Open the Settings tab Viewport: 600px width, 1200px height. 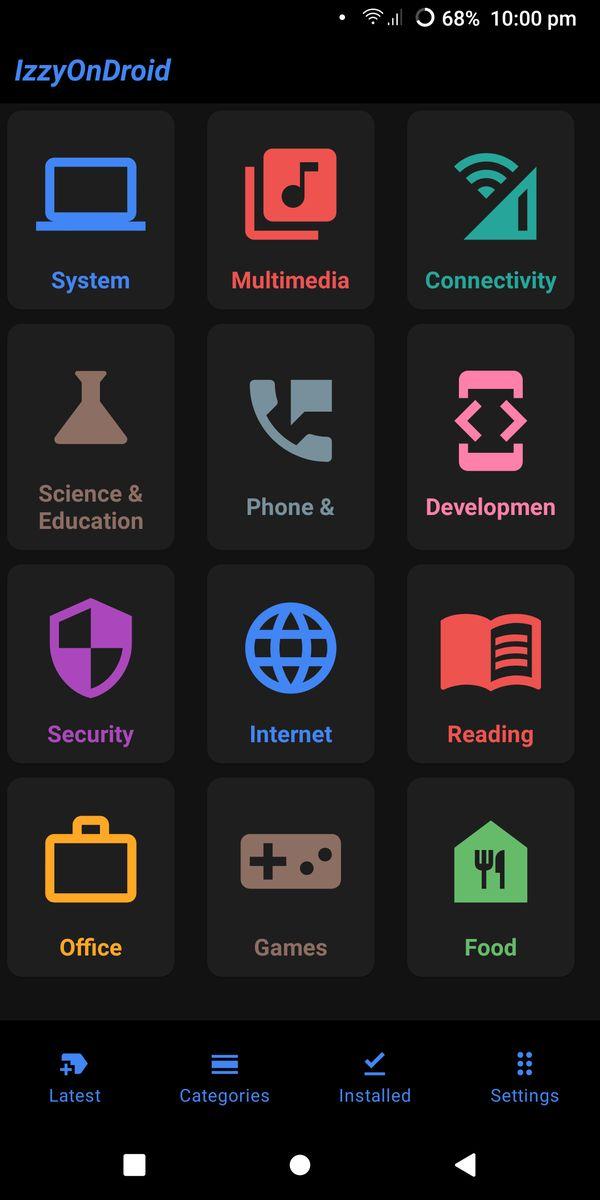(x=524, y=1078)
